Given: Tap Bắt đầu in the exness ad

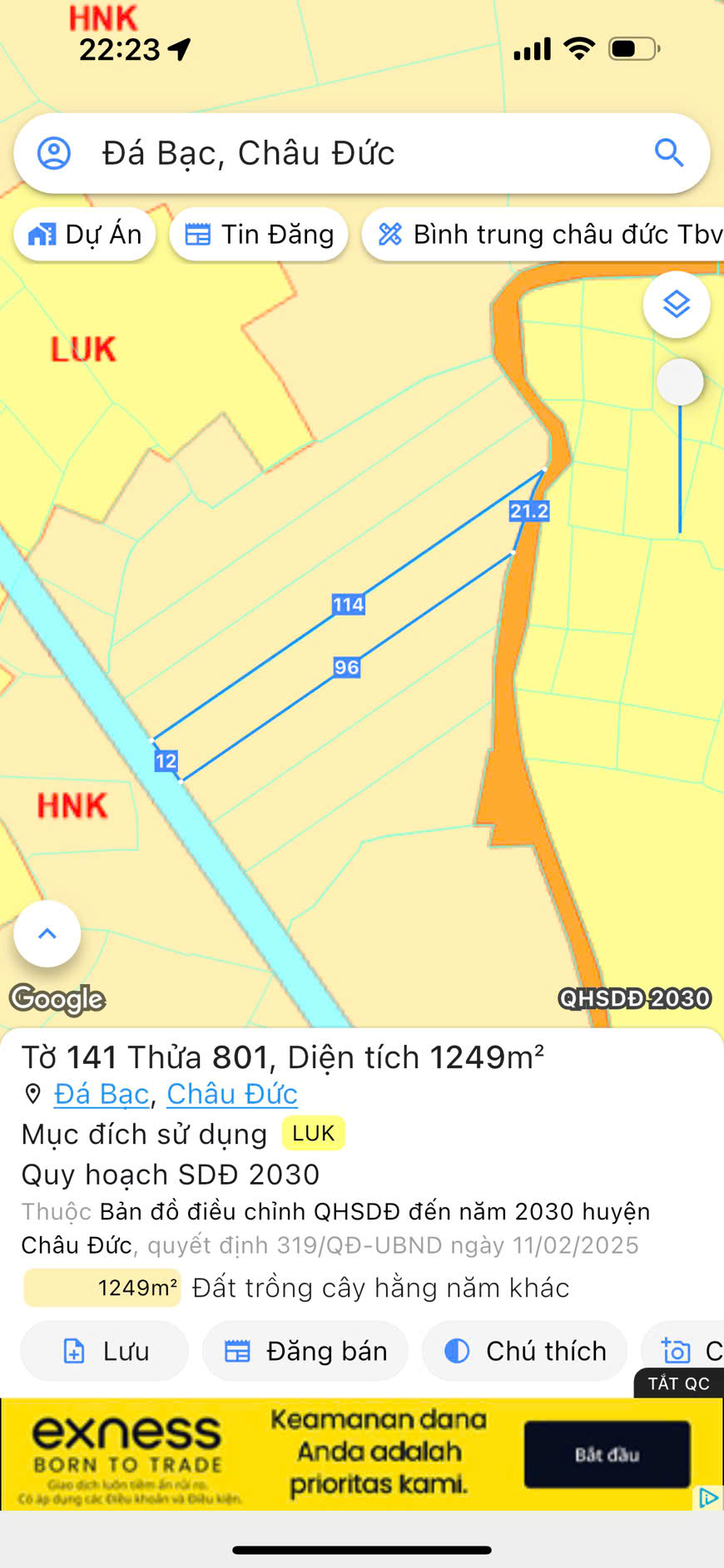Looking at the screenshot, I should [x=607, y=1454].
